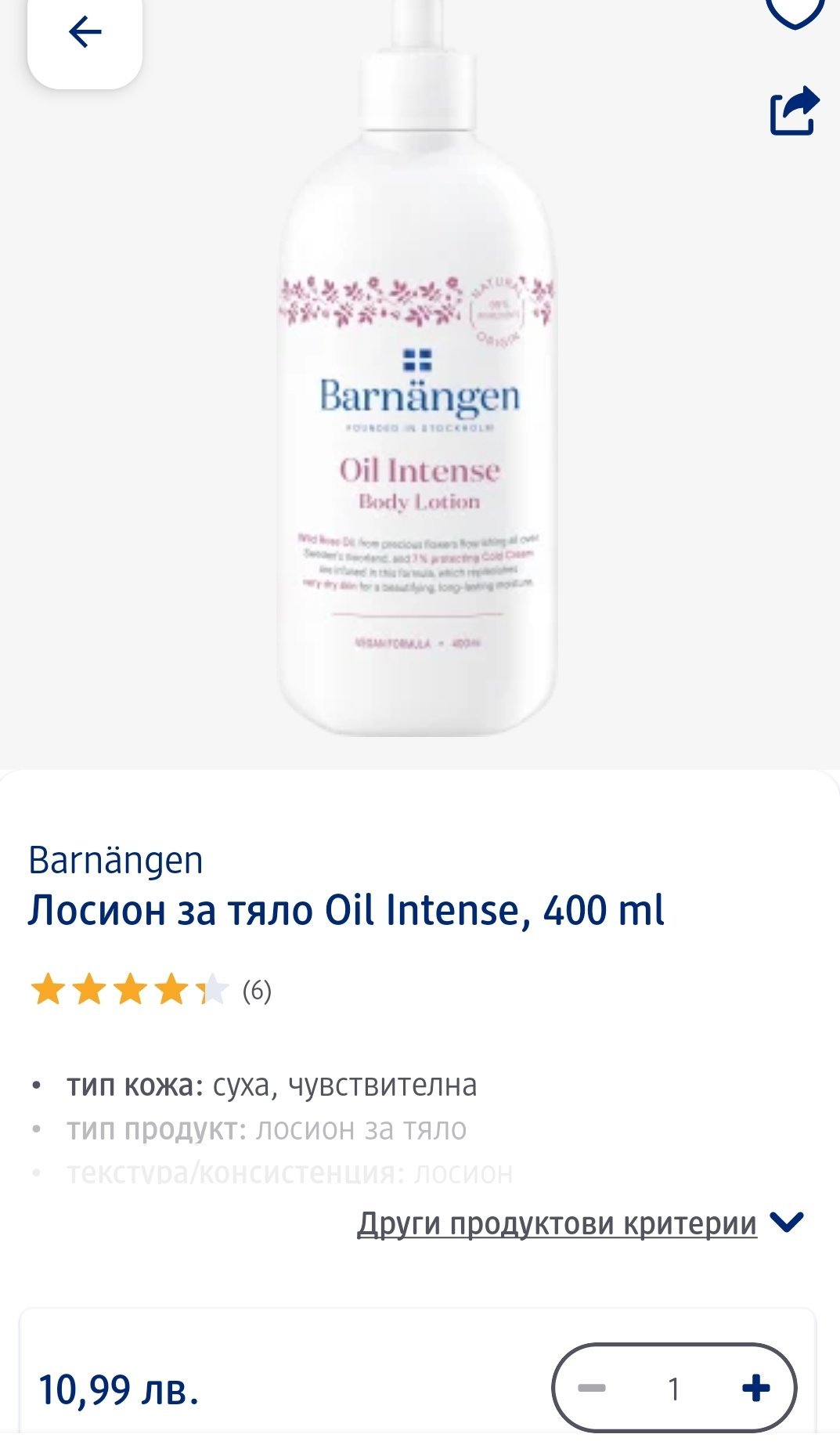The height and width of the screenshot is (1445, 840).
Task: Add product to favorites with heart icon
Action: [794, 12]
